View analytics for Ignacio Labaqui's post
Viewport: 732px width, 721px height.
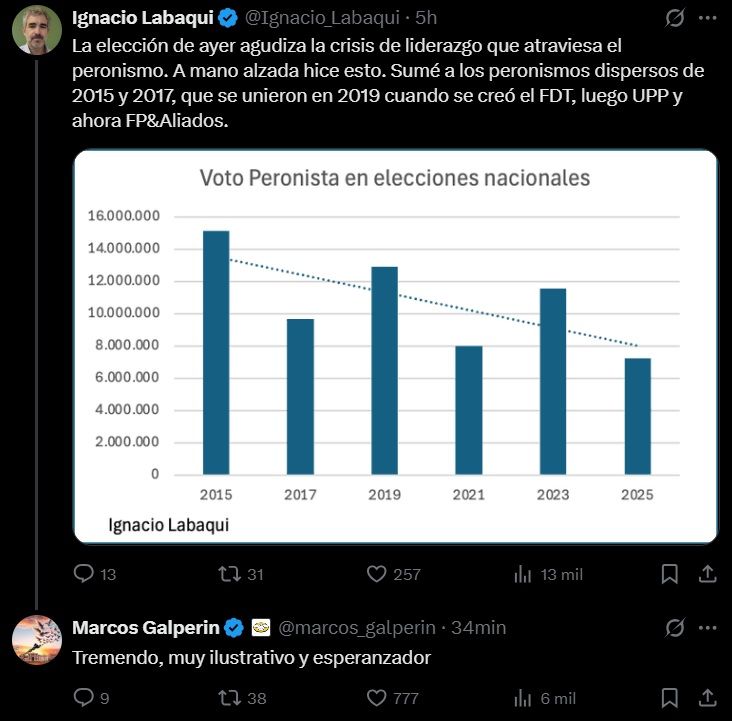pos(522,574)
